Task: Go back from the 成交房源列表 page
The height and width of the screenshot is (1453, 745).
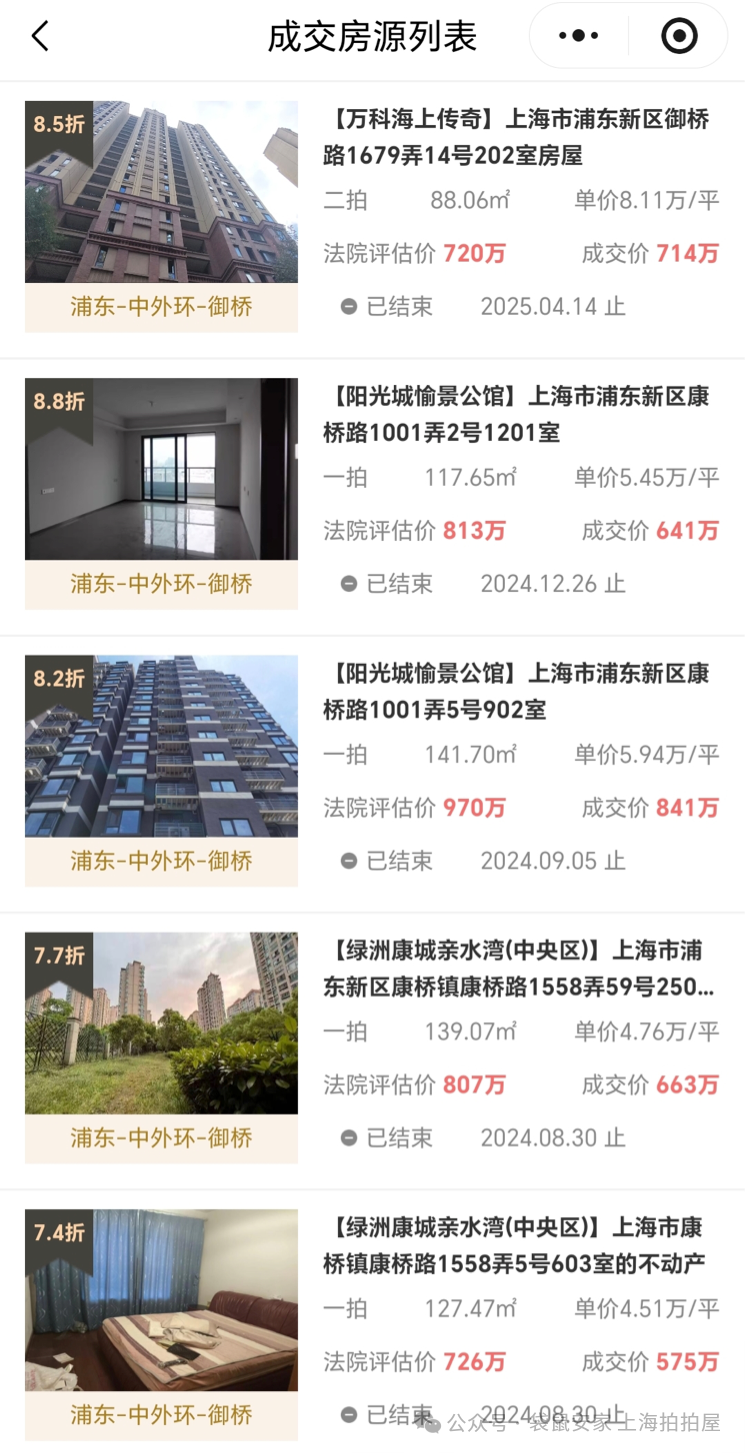Action: [40, 37]
